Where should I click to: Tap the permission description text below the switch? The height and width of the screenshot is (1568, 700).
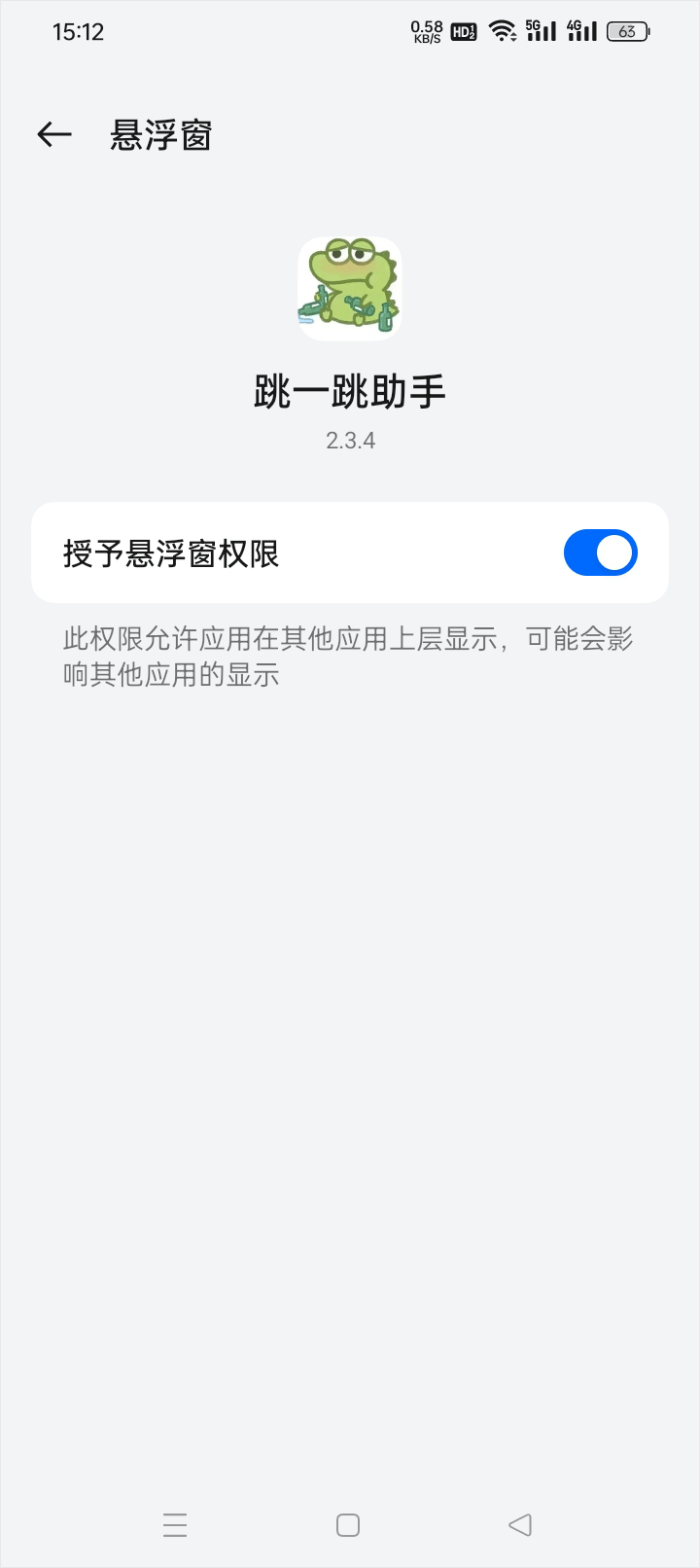348,656
